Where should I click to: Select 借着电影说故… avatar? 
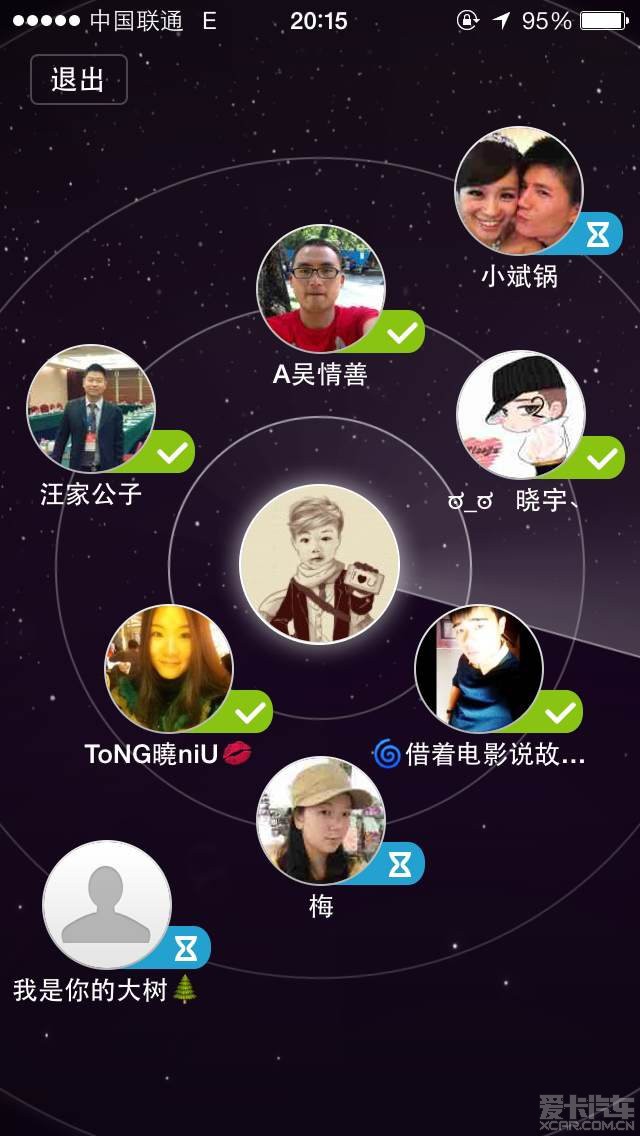coord(478,668)
